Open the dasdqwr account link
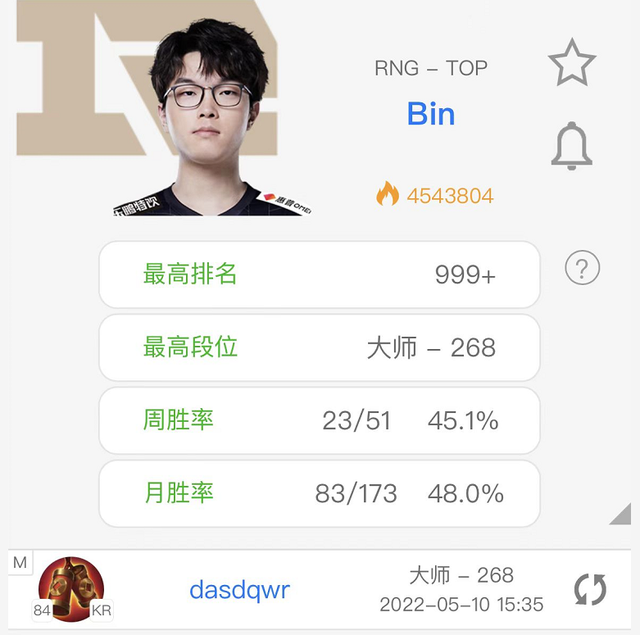640x635 pixels. (238, 590)
